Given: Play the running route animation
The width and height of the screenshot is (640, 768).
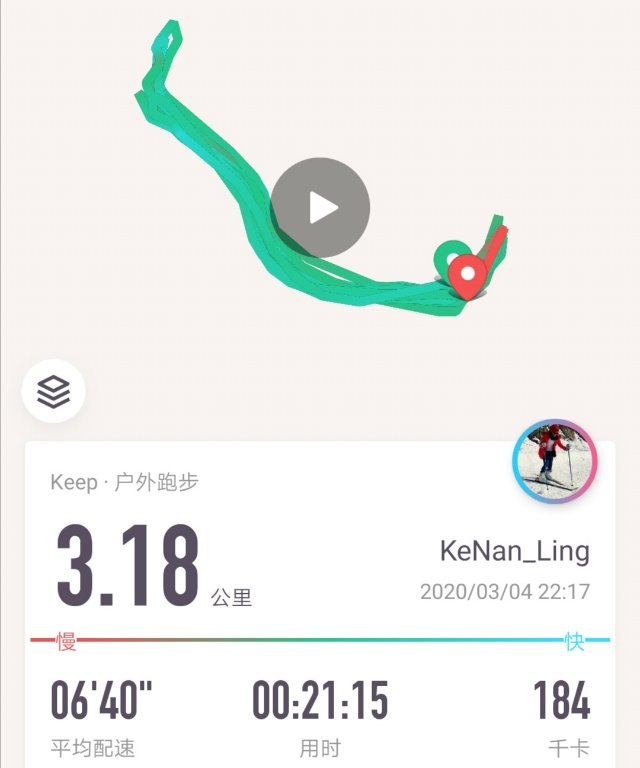Looking at the screenshot, I should 320,207.
